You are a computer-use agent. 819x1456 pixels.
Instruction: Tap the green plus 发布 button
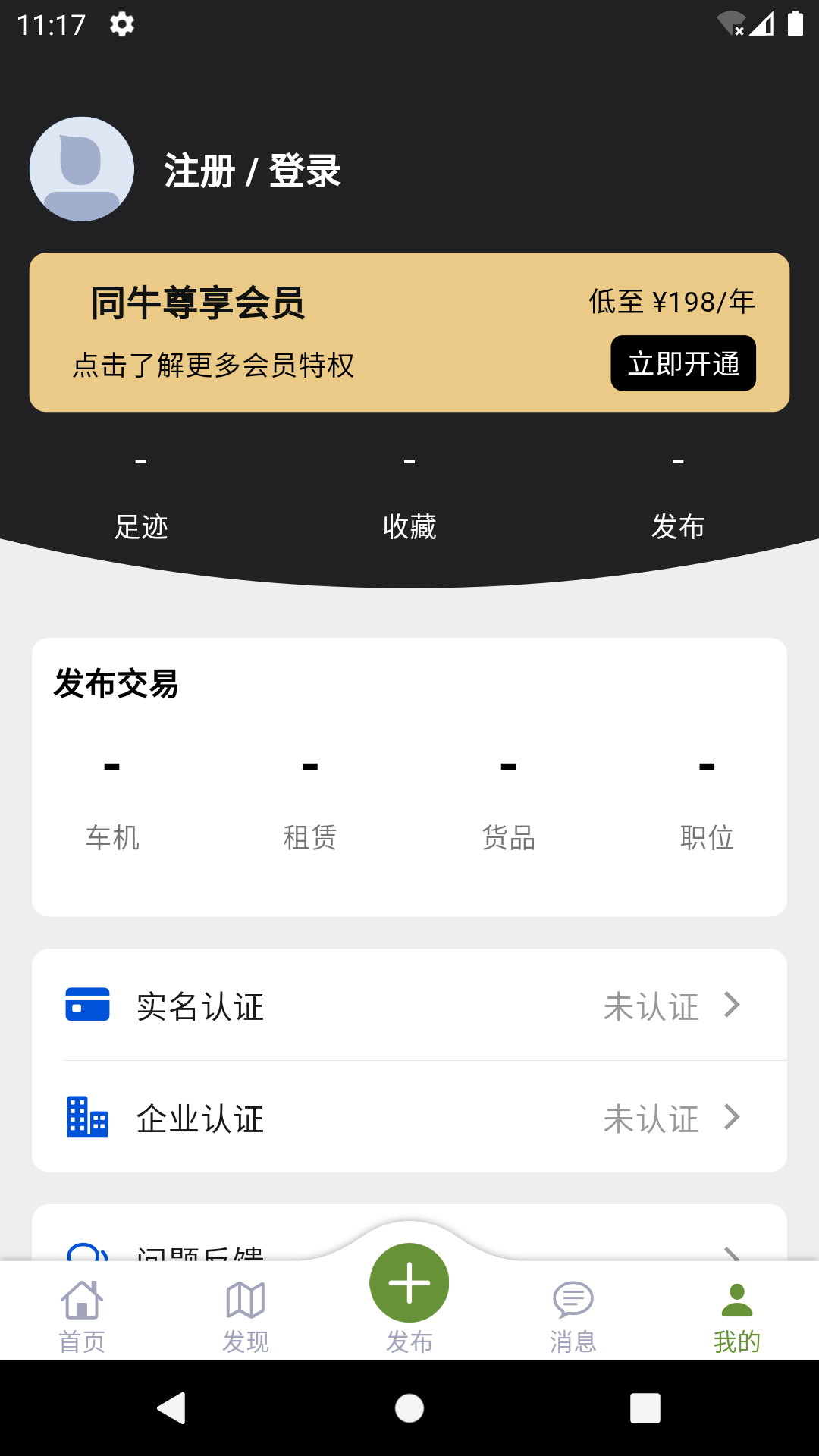click(x=409, y=1283)
